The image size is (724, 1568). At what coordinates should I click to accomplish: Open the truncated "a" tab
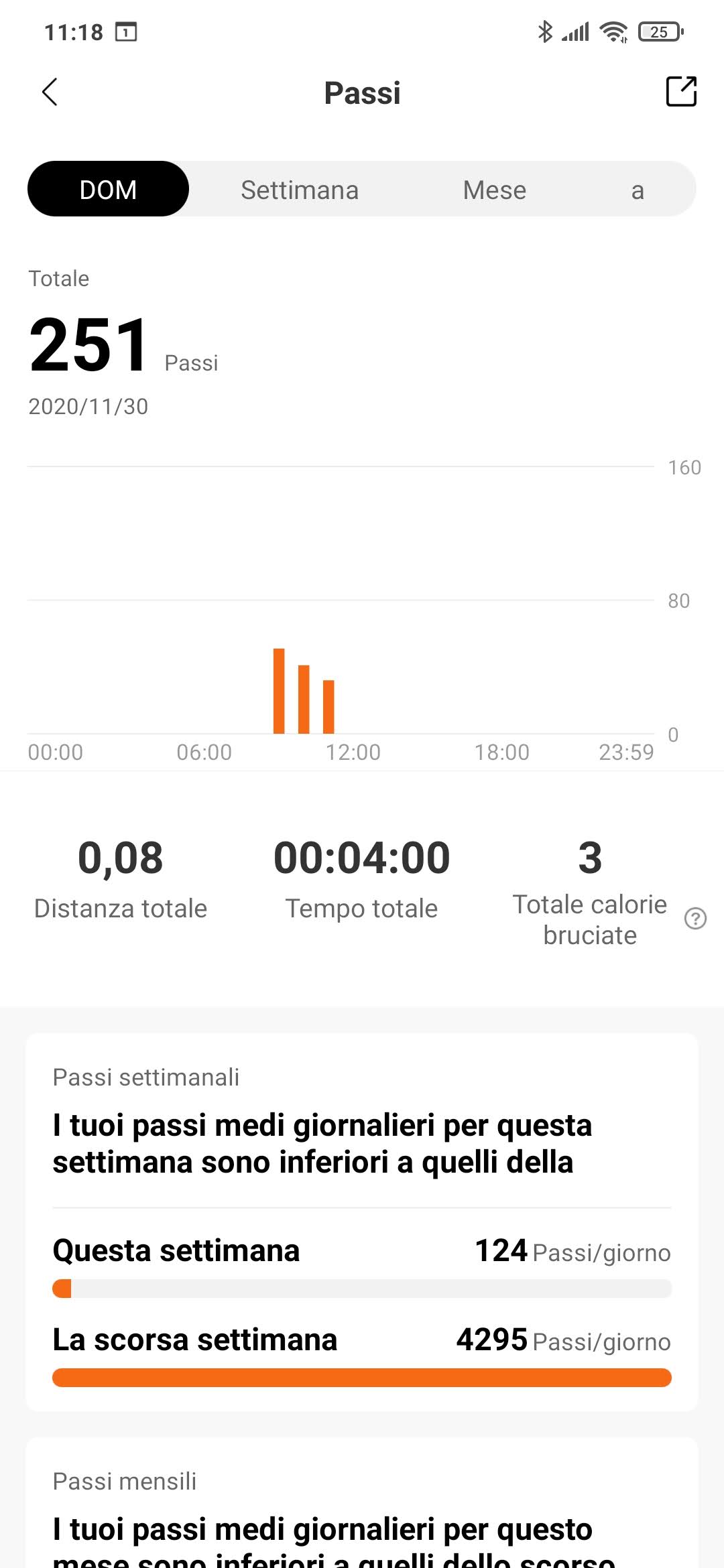[637, 190]
